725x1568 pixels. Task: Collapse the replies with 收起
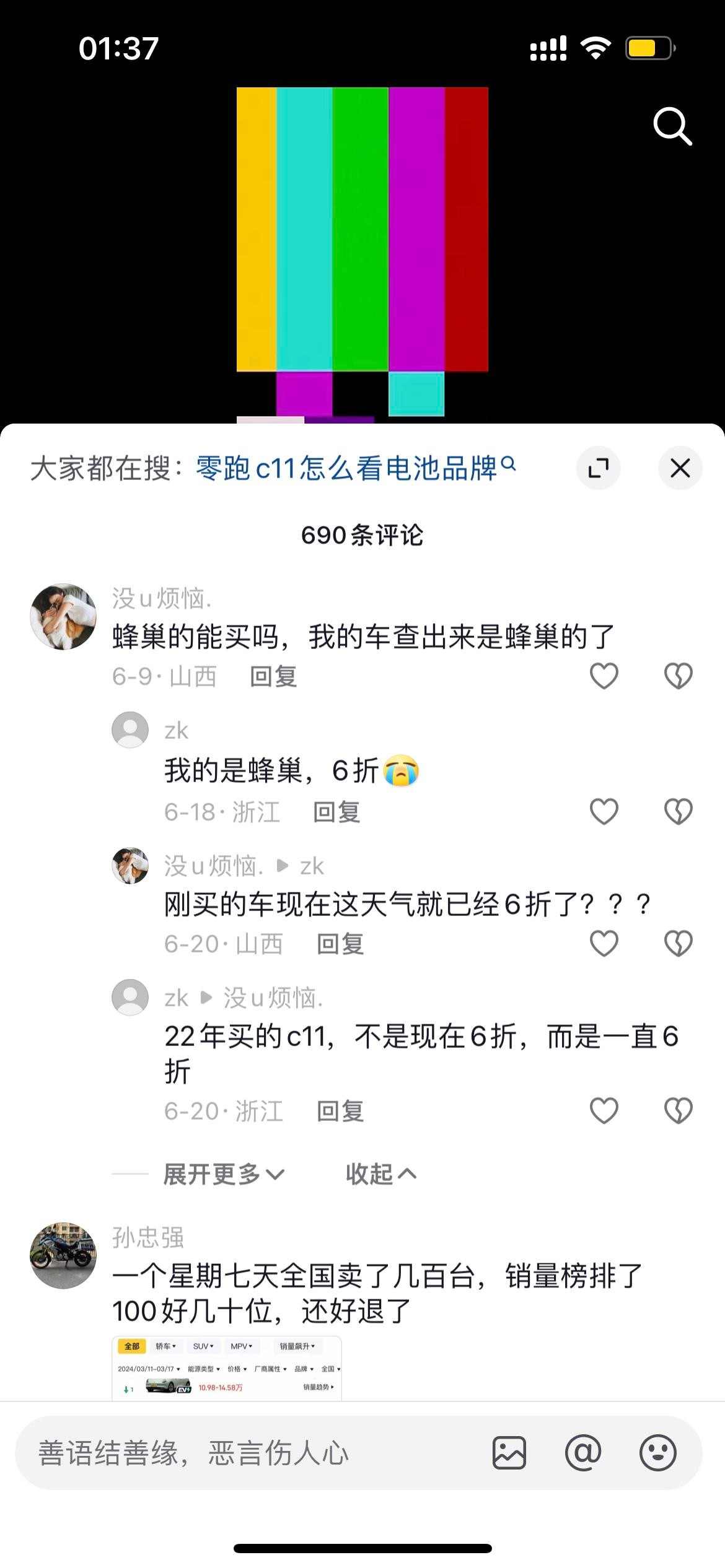coord(381,1174)
